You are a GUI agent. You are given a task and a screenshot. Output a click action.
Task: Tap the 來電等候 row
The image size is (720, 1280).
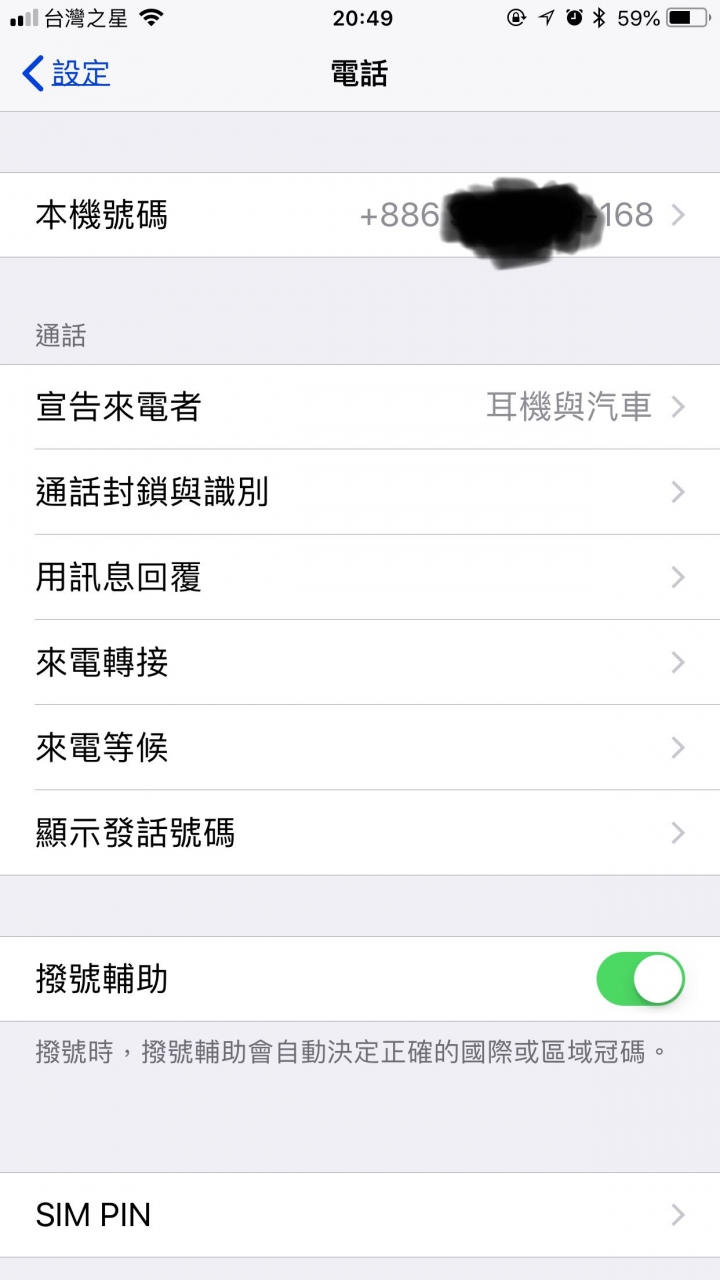point(360,747)
